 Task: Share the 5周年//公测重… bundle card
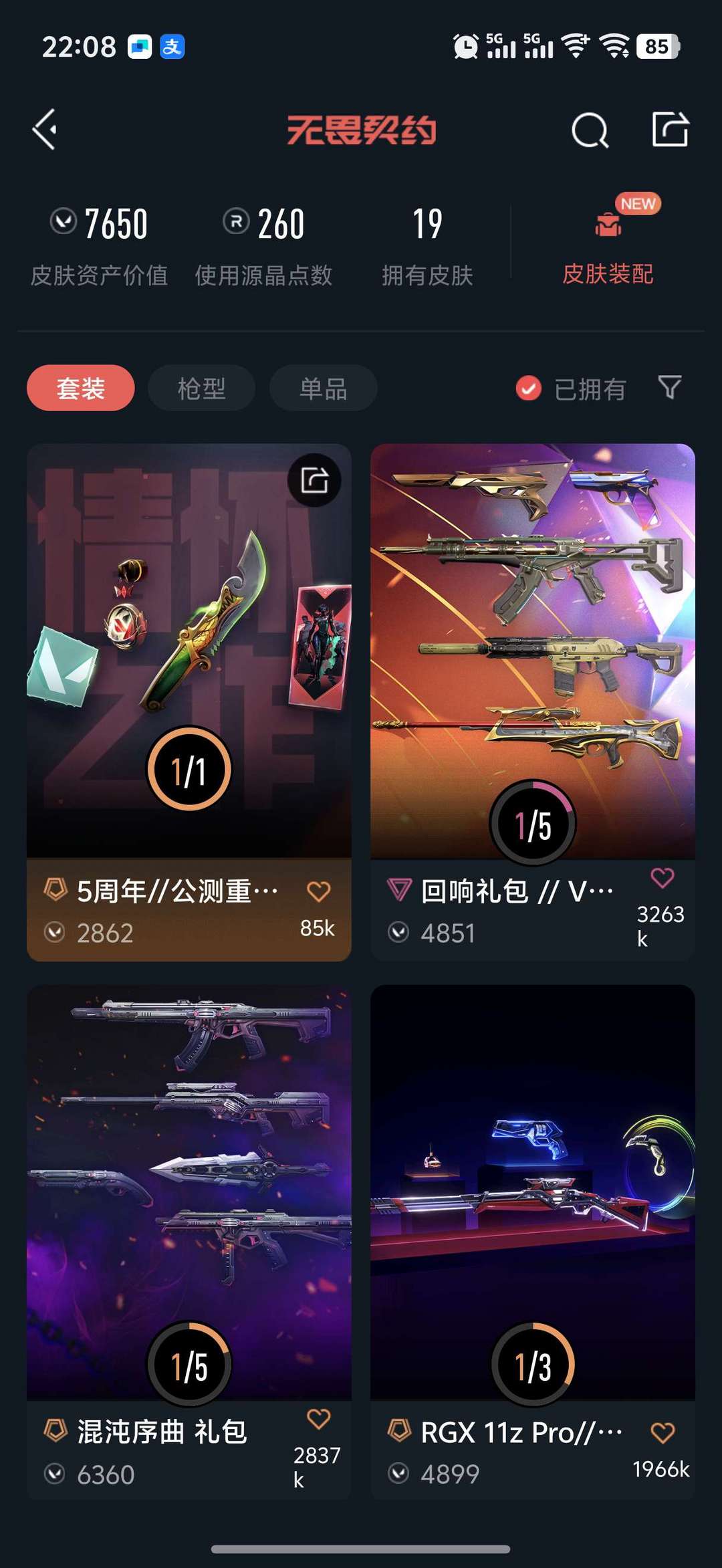[x=314, y=480]
